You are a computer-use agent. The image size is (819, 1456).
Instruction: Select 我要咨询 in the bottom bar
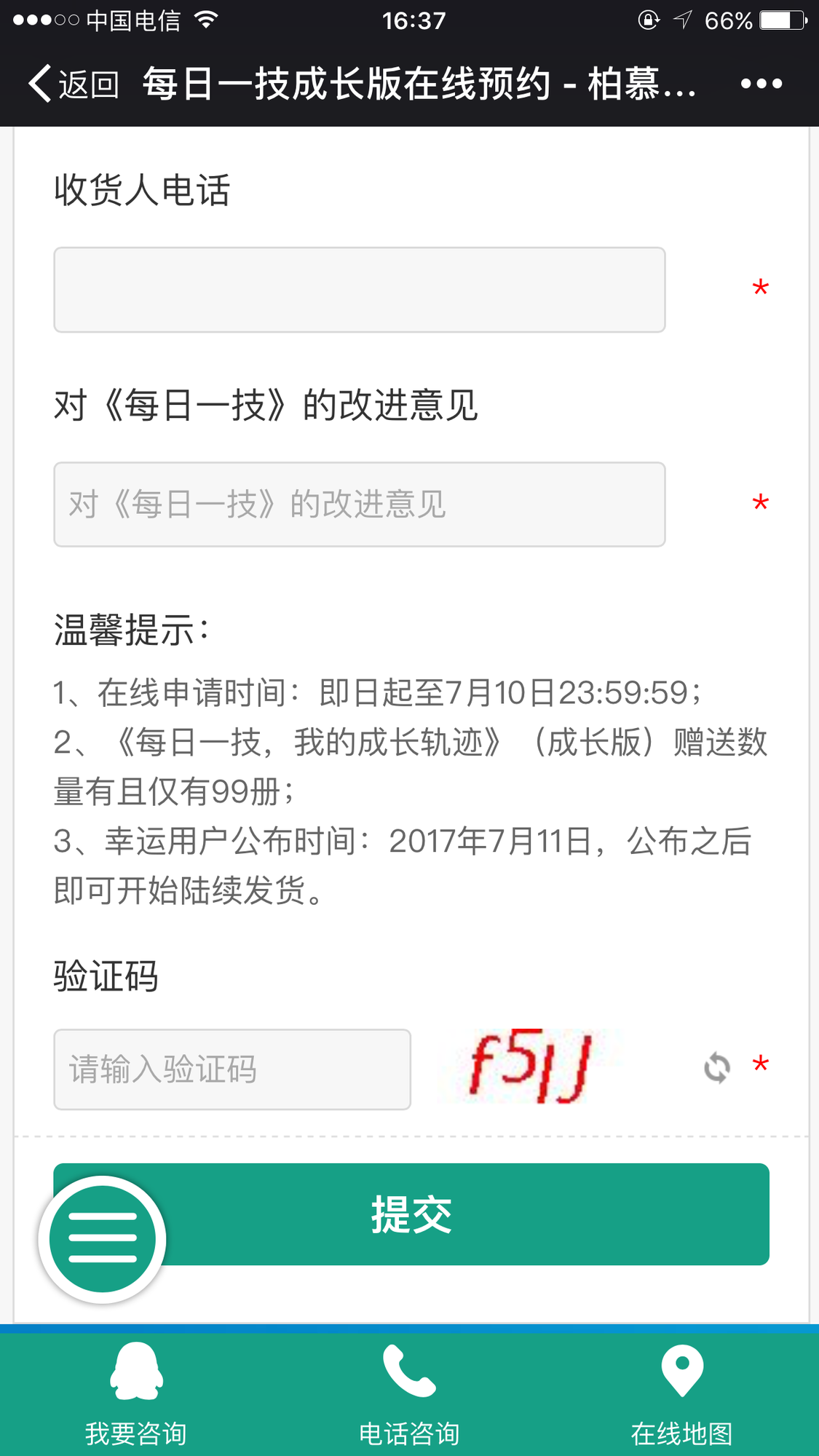(136, 1393)
